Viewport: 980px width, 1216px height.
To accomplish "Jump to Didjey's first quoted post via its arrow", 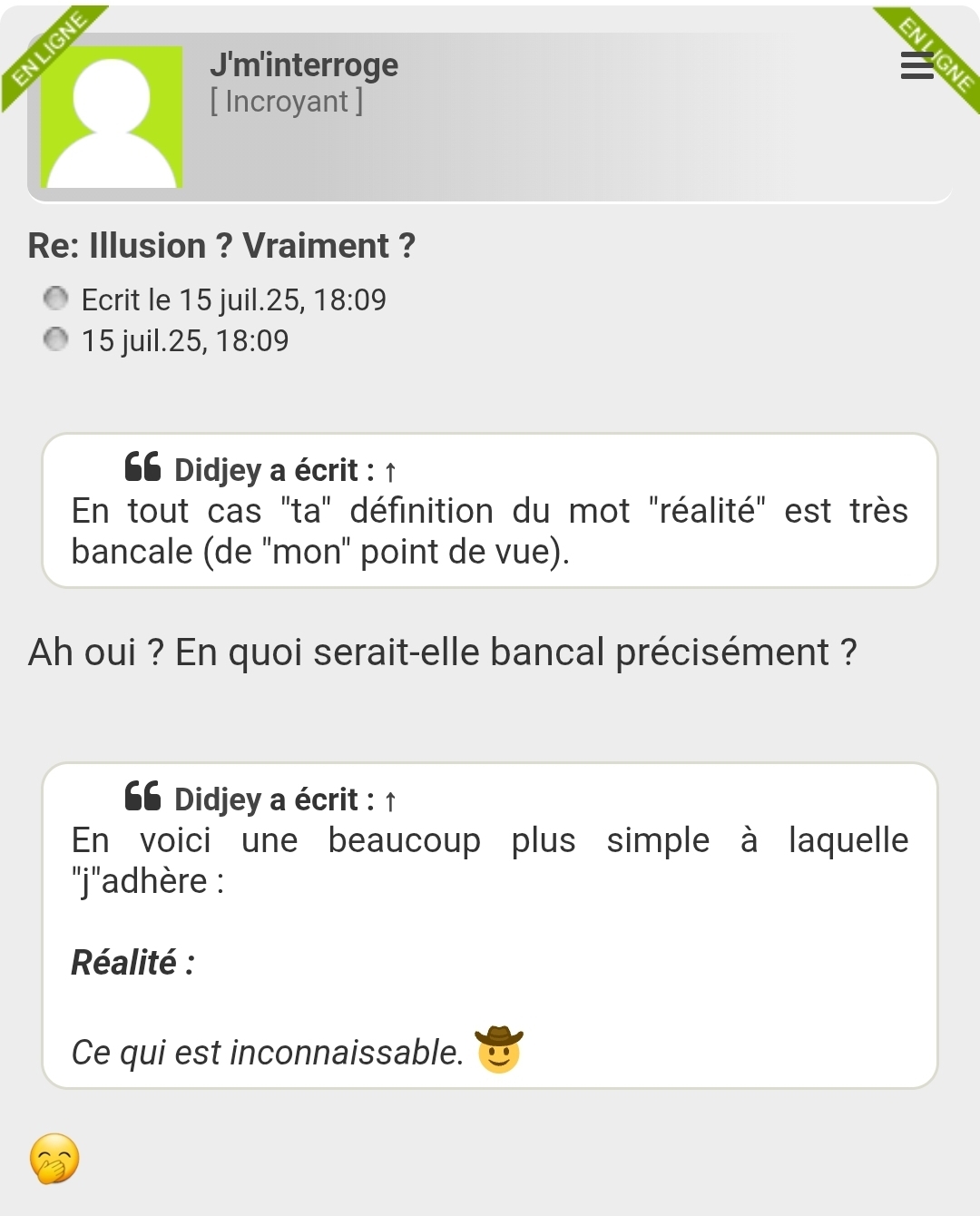I will click(x=390, y=472).
